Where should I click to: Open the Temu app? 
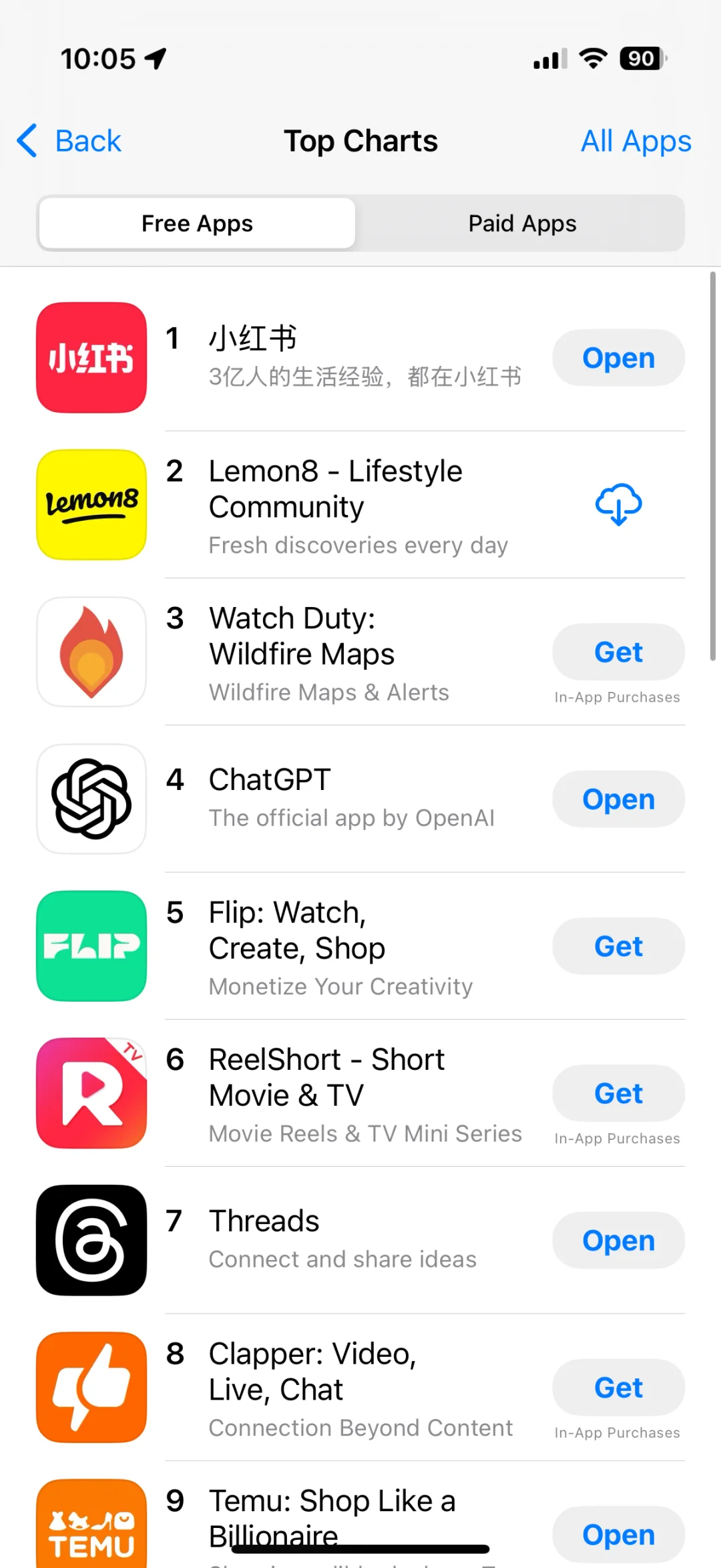point(618,1535)
